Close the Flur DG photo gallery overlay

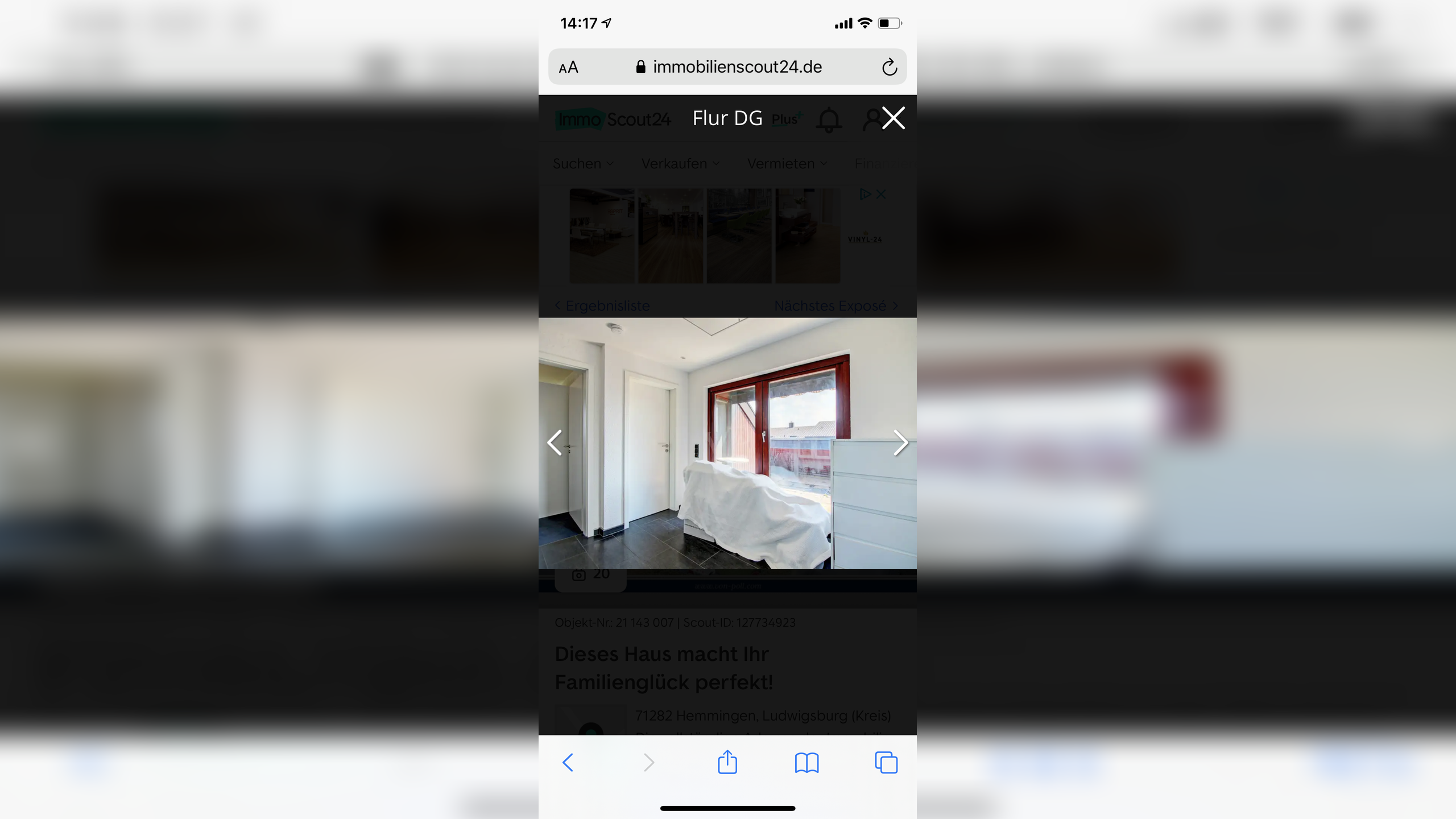(x=893, y=118)
